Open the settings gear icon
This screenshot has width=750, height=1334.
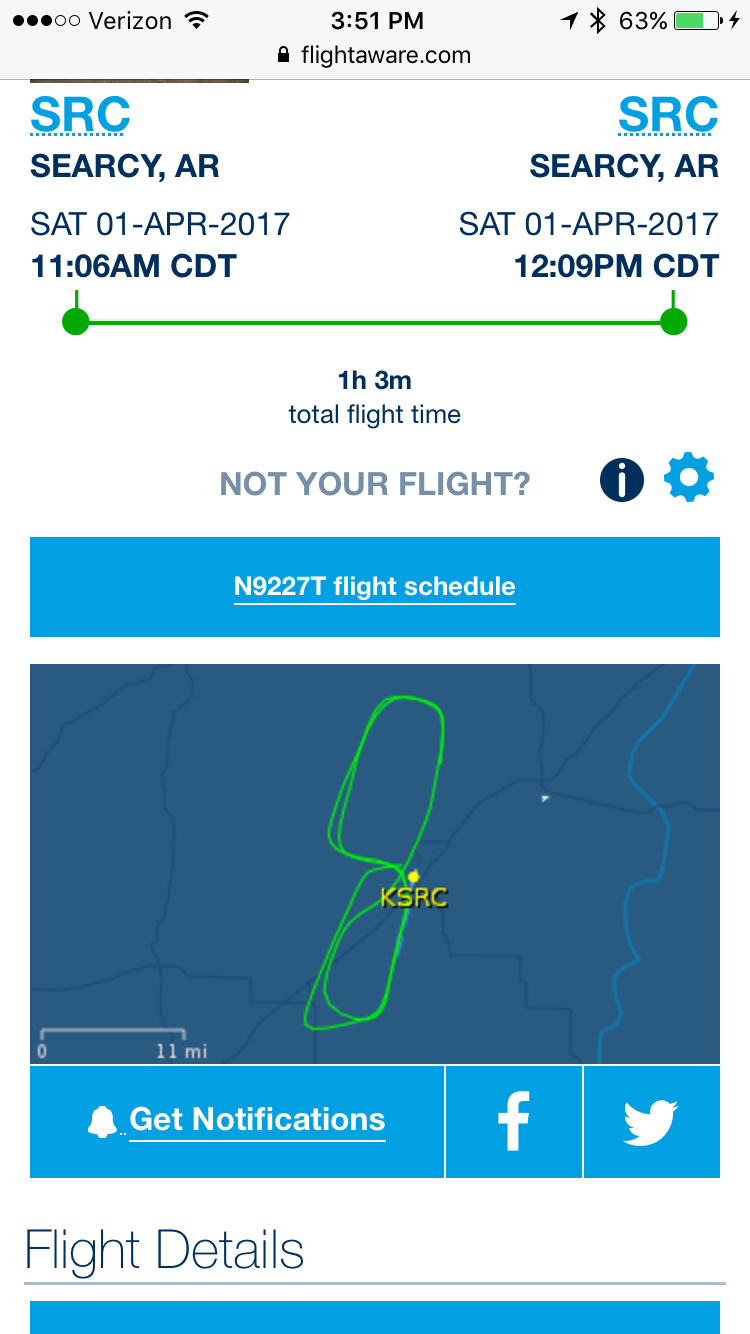click(x=689, y=479)
